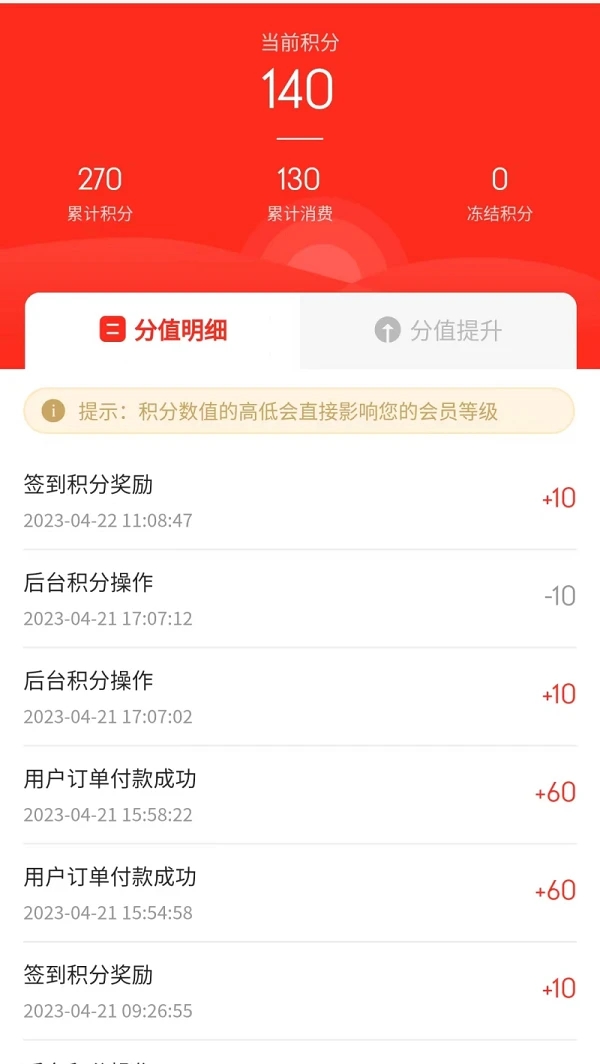Switch to the 分值提升 tab
This screenshot has width=600, height=1064.
[x=438, y=331]
